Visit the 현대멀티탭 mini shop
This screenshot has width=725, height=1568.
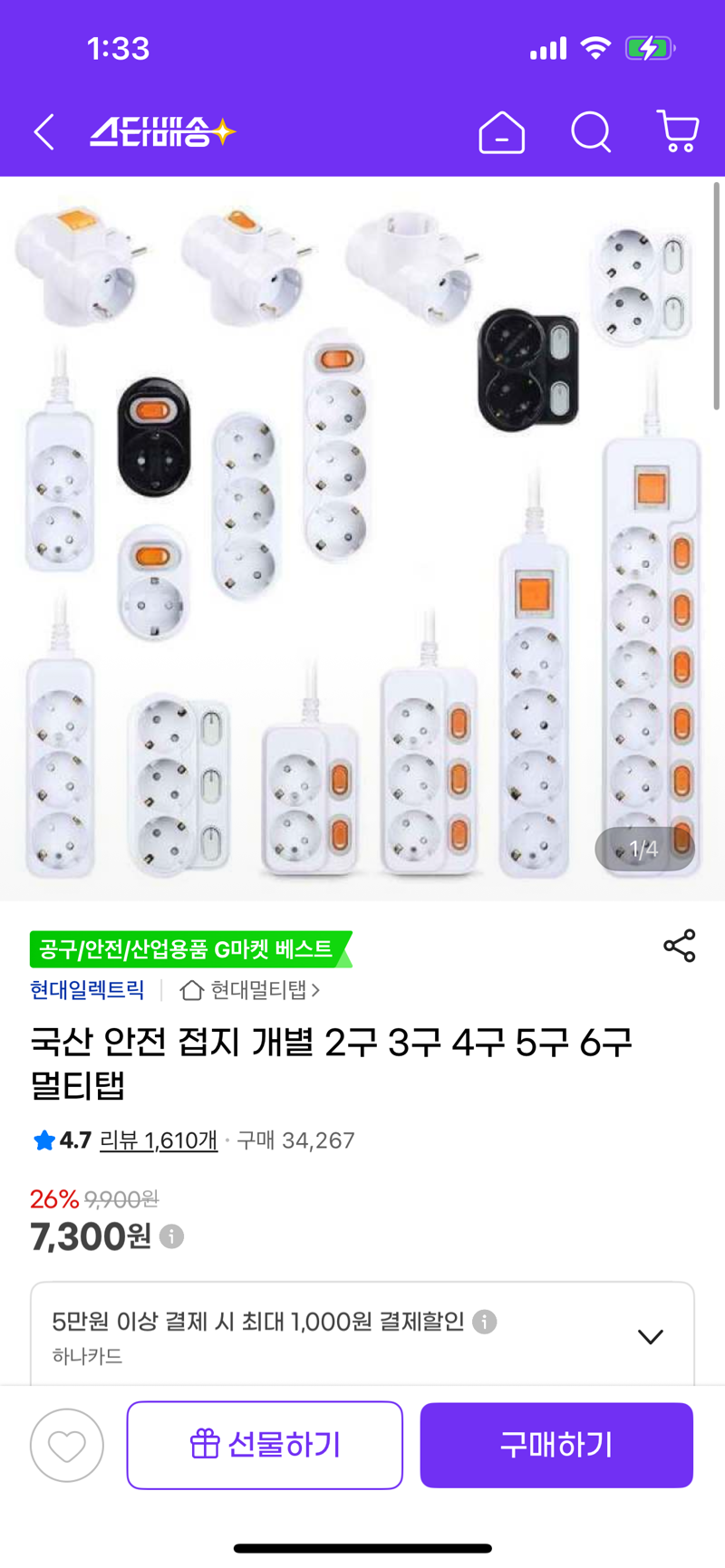pos(250,990)
